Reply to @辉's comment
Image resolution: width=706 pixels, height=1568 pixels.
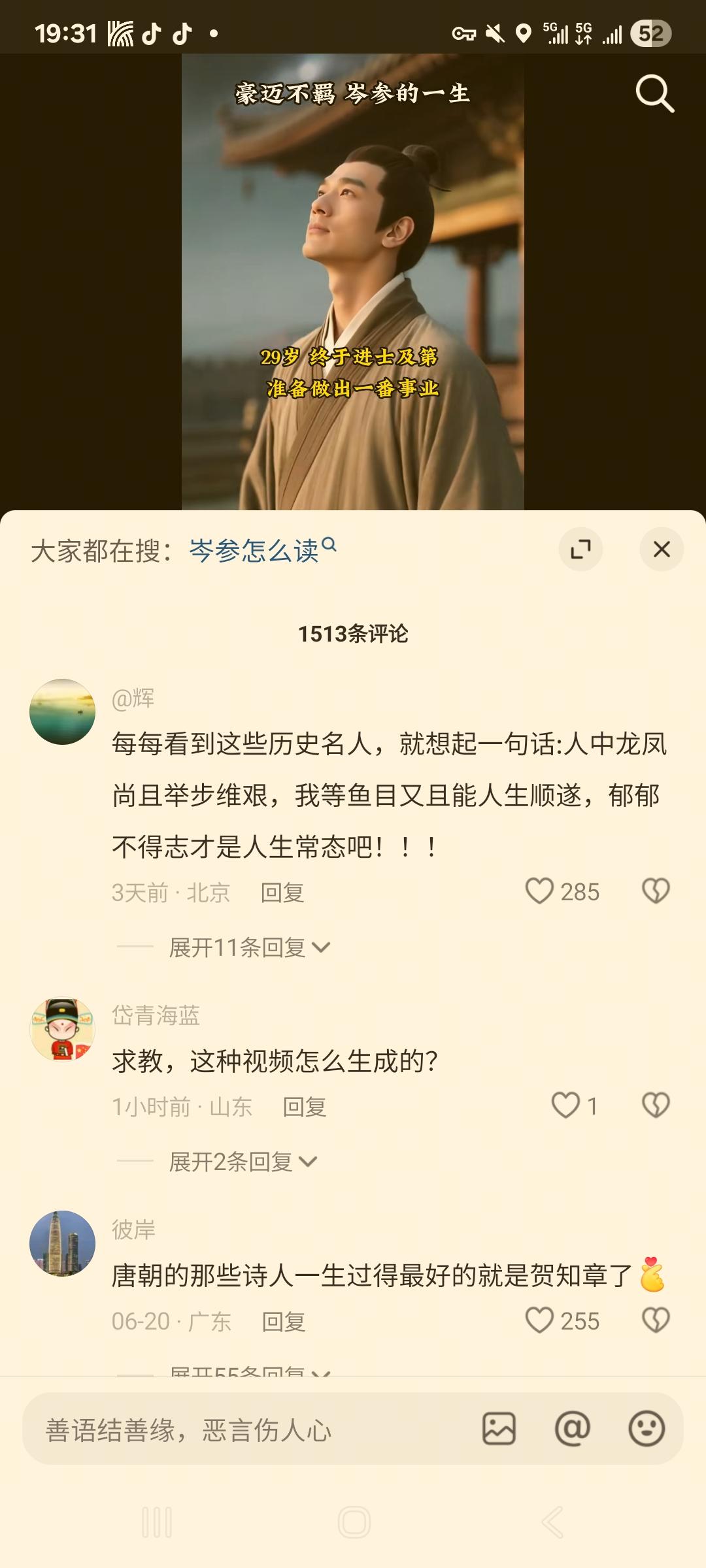point(282,892)
